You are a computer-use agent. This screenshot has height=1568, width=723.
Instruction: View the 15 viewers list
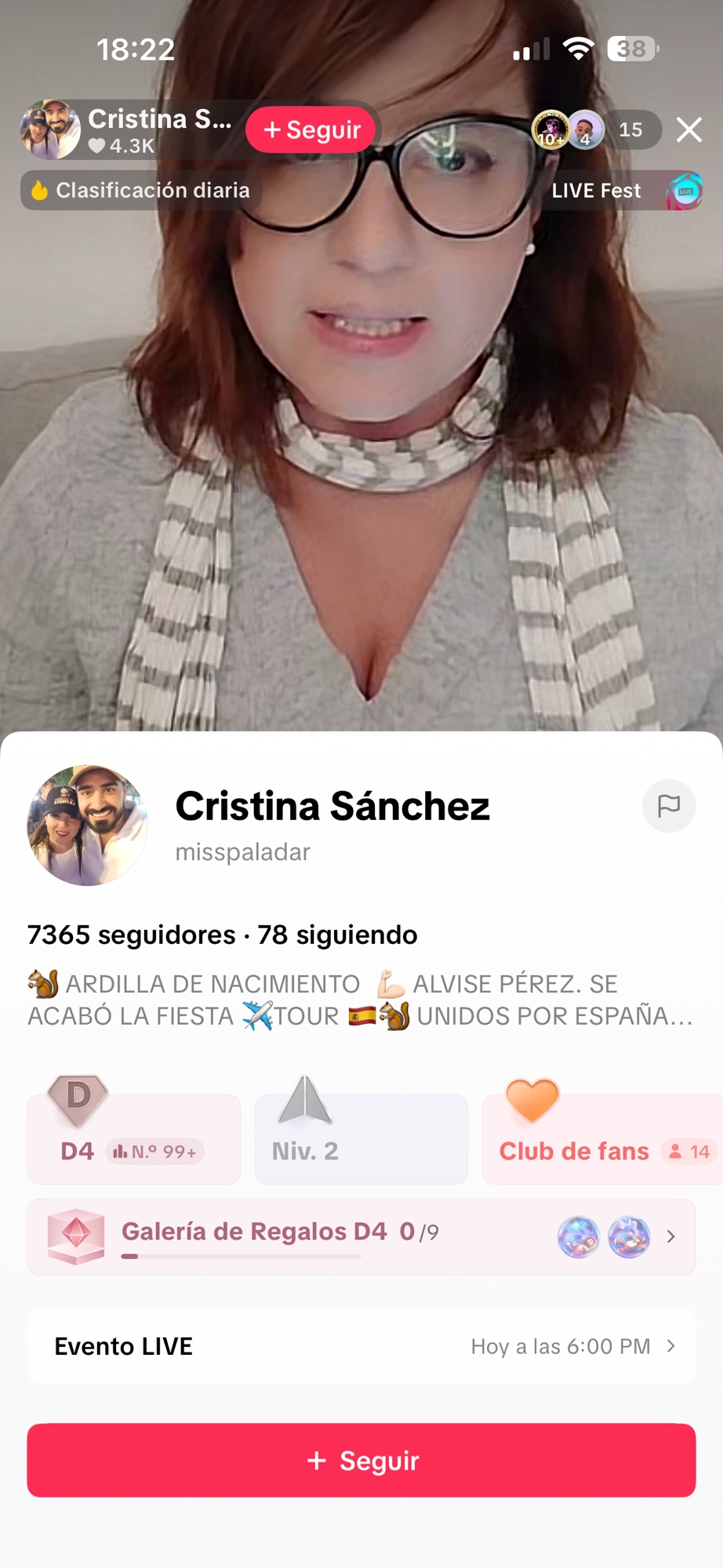(630, 130)
